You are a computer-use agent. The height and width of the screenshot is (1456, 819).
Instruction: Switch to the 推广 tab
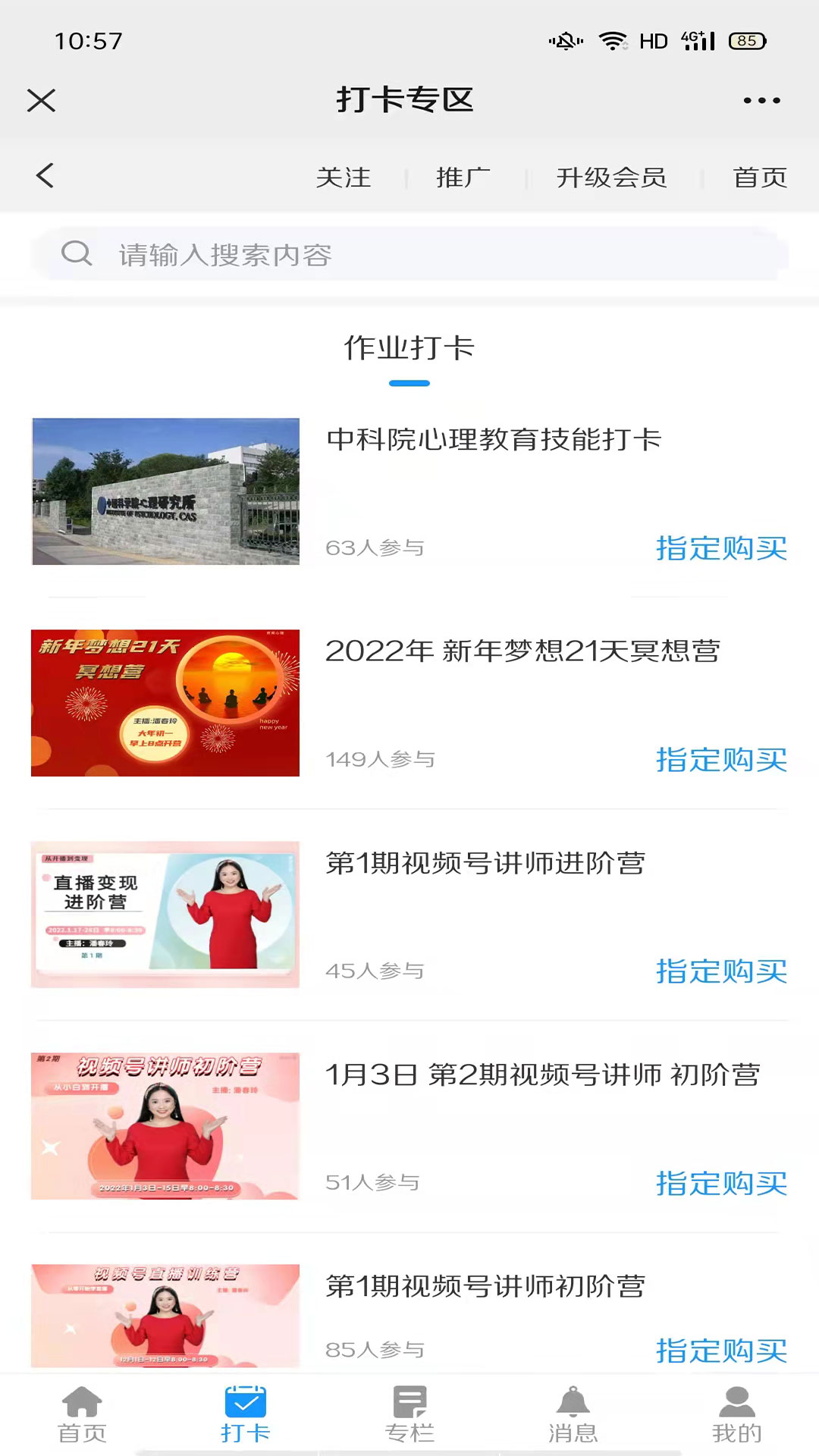click(x=463, y=177)
